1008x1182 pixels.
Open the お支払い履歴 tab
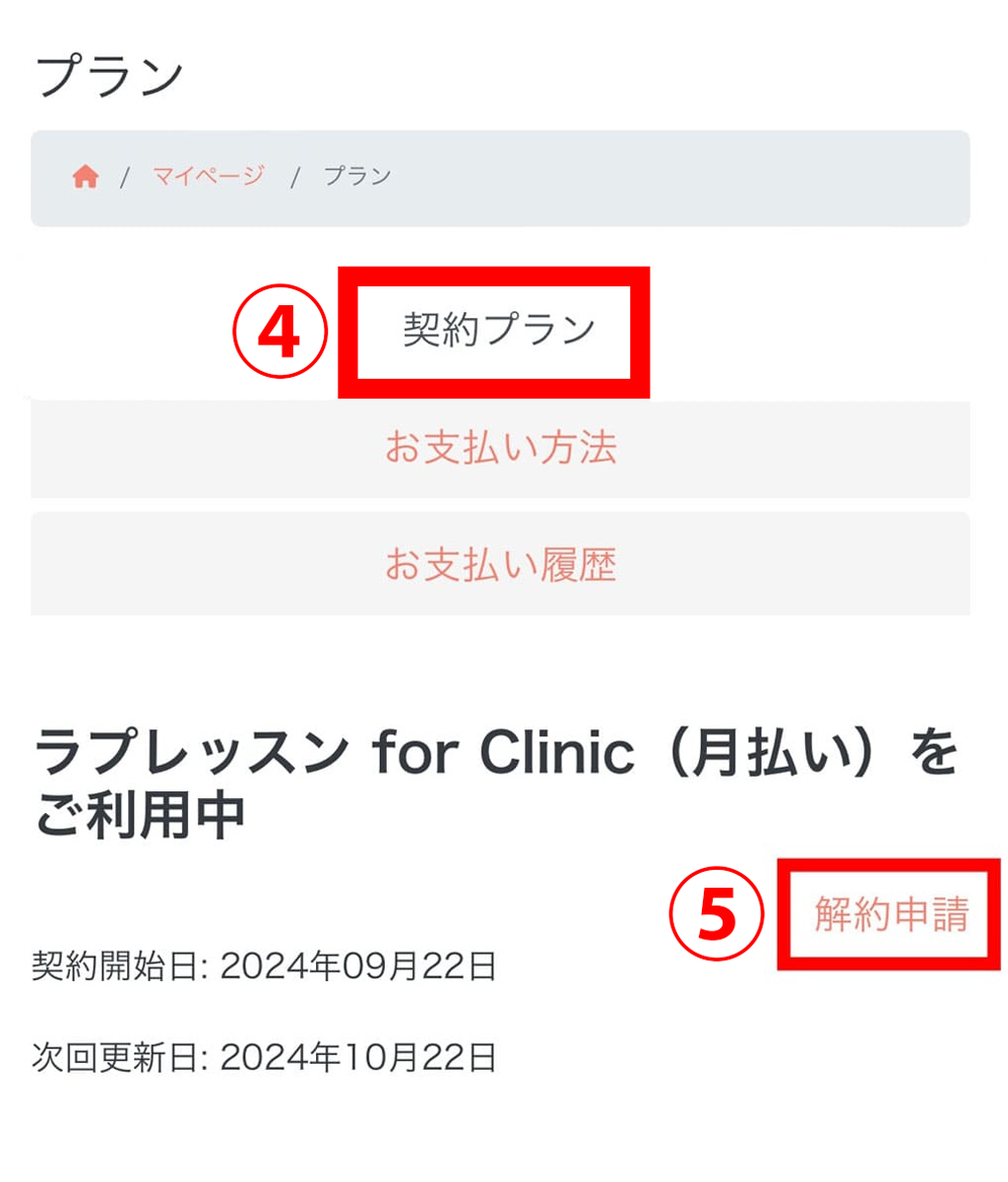[x=500, y=565]
